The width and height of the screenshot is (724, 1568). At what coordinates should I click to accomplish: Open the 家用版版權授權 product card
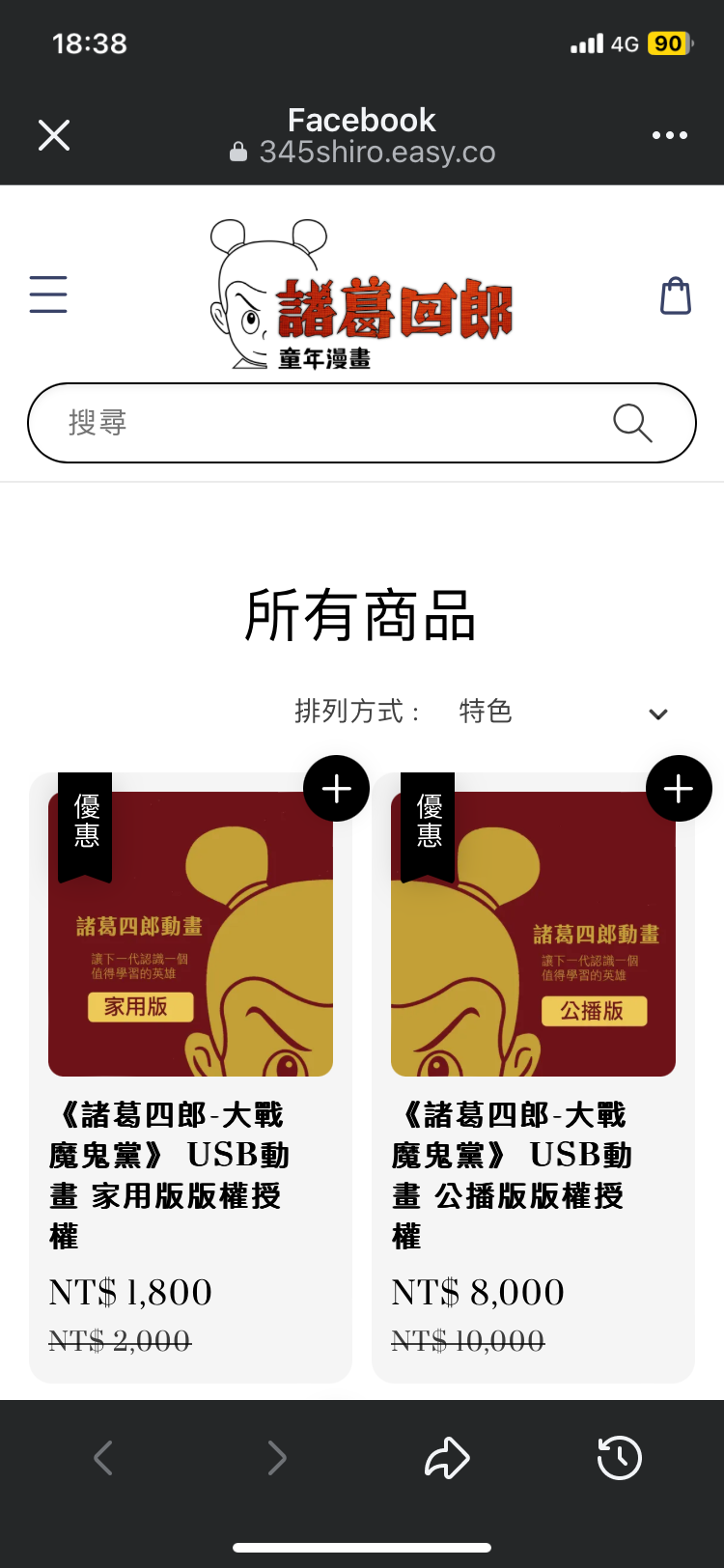(190, 1078)
